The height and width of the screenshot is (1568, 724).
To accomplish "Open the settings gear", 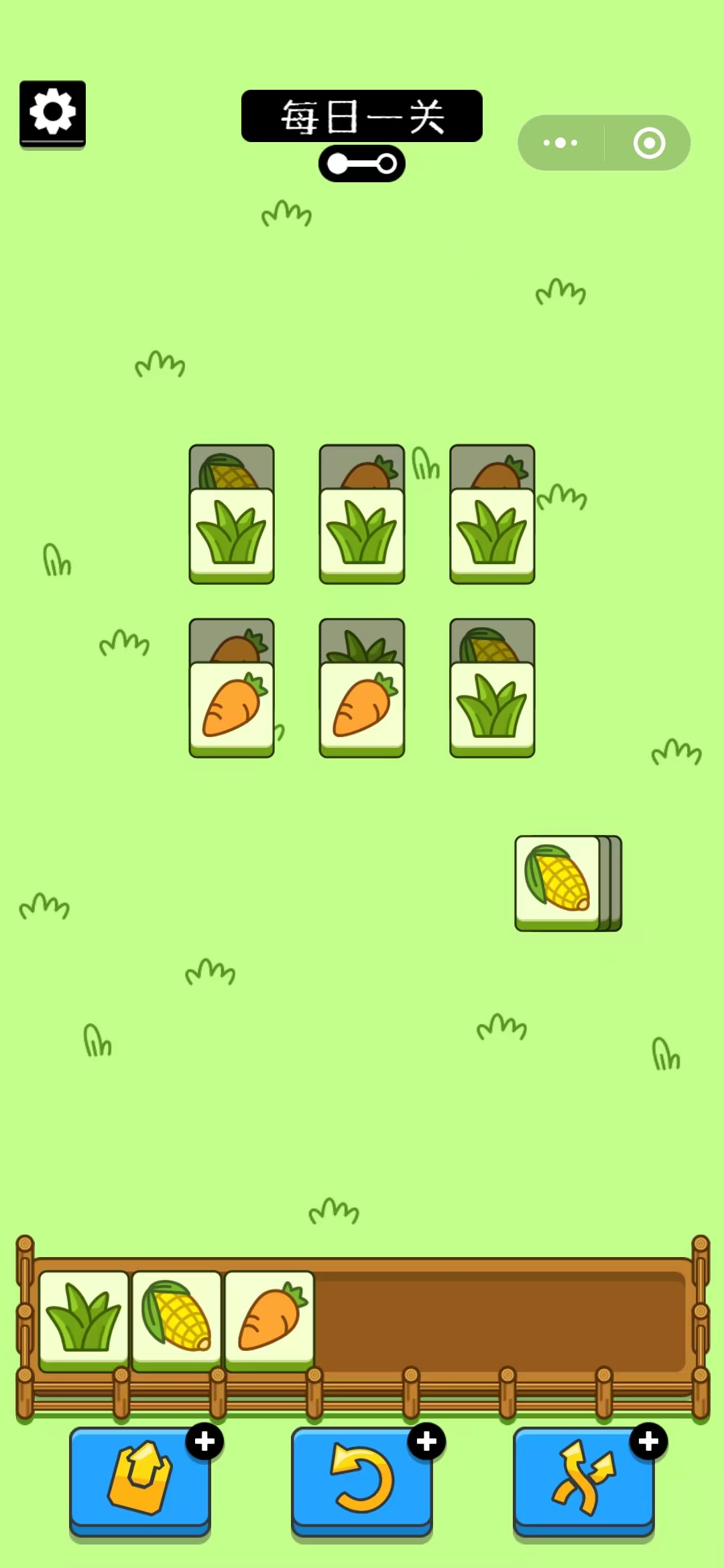I will pos(52,113).
